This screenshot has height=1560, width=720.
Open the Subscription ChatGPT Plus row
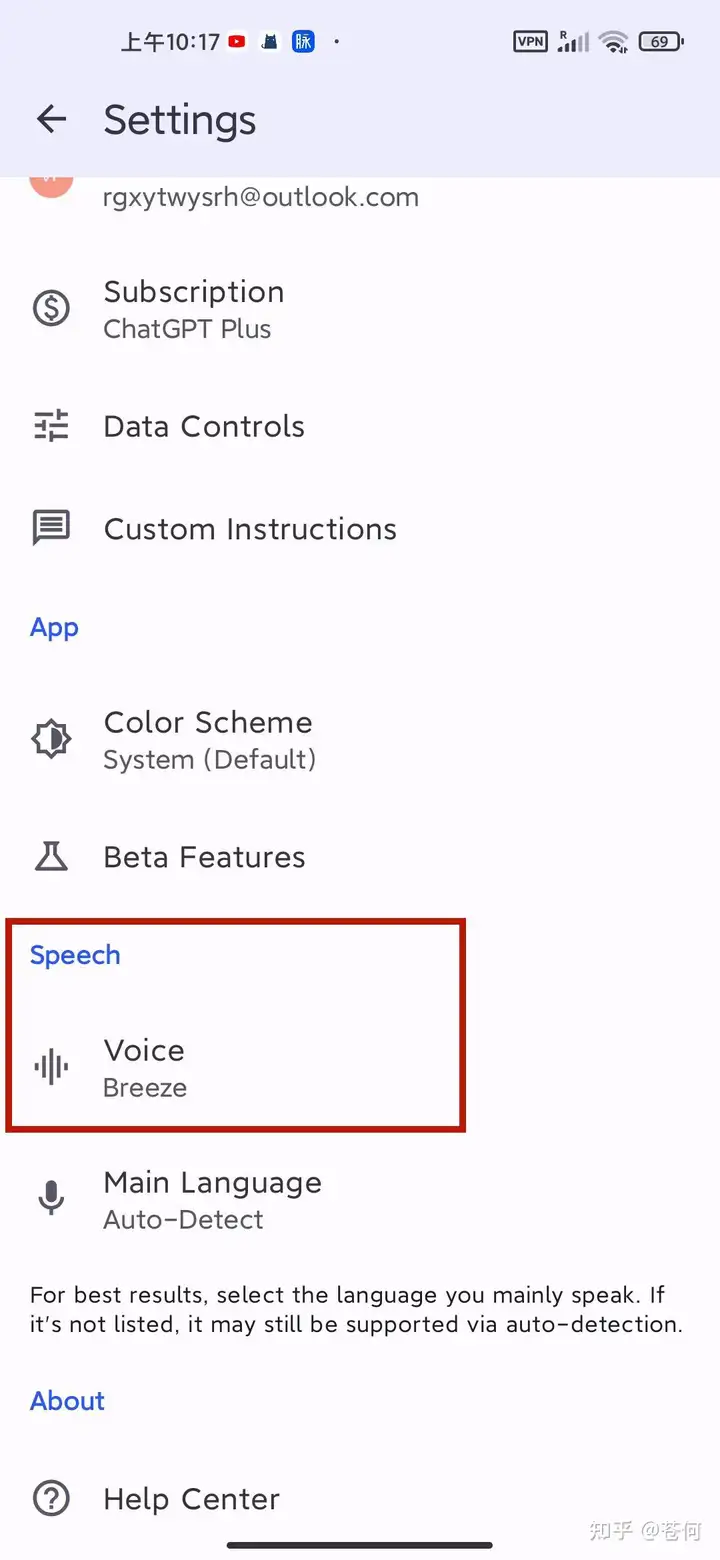pos(360,309)
